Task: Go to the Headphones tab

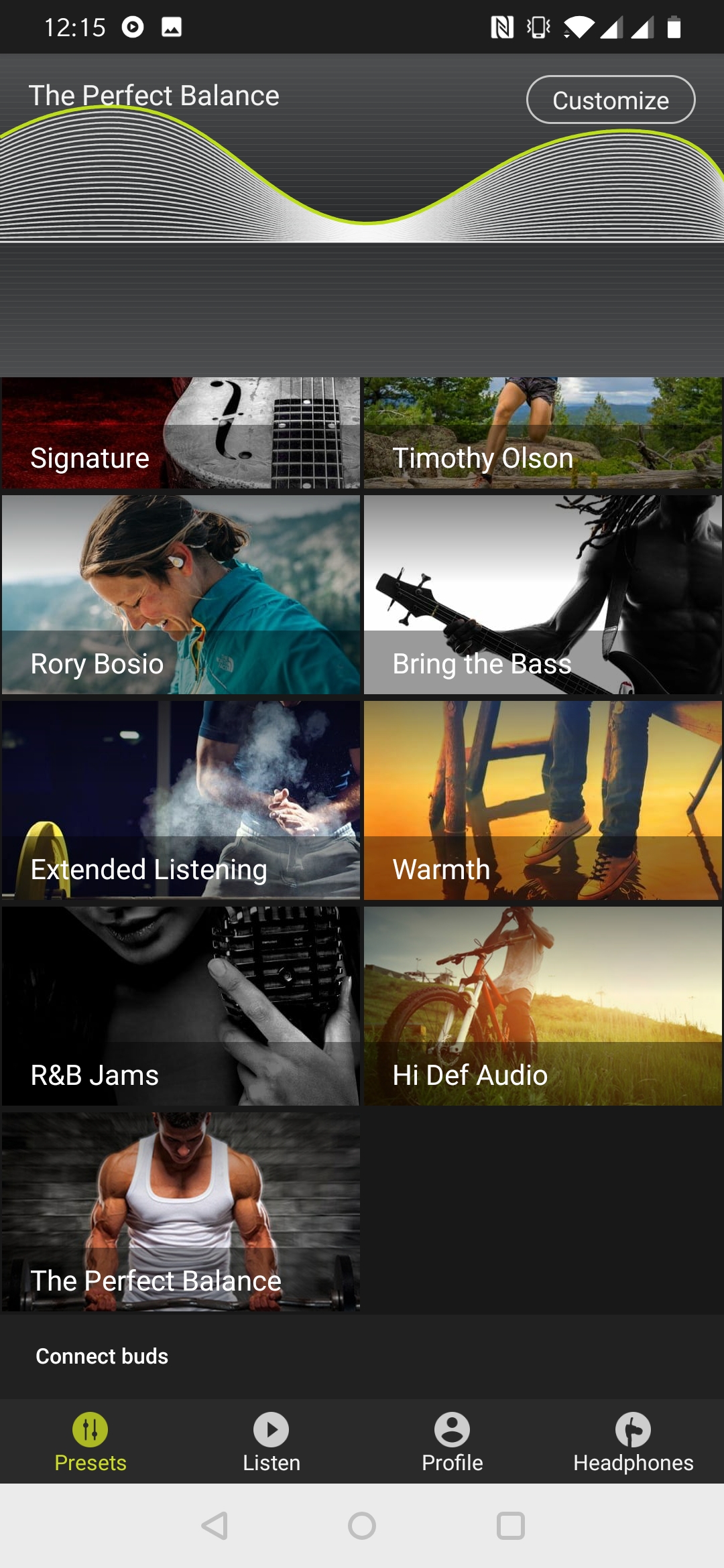Action: [x=633, y=1442]
